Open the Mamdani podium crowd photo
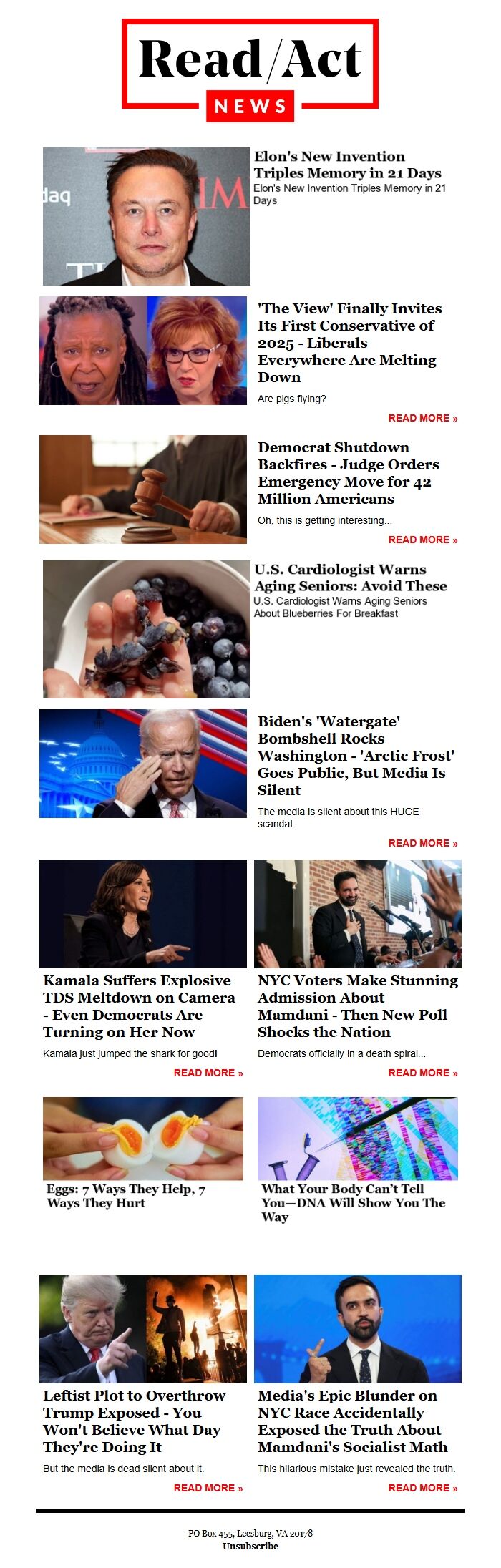The width and height of the screenshot is (501, 1568). (x=357, y=914)
